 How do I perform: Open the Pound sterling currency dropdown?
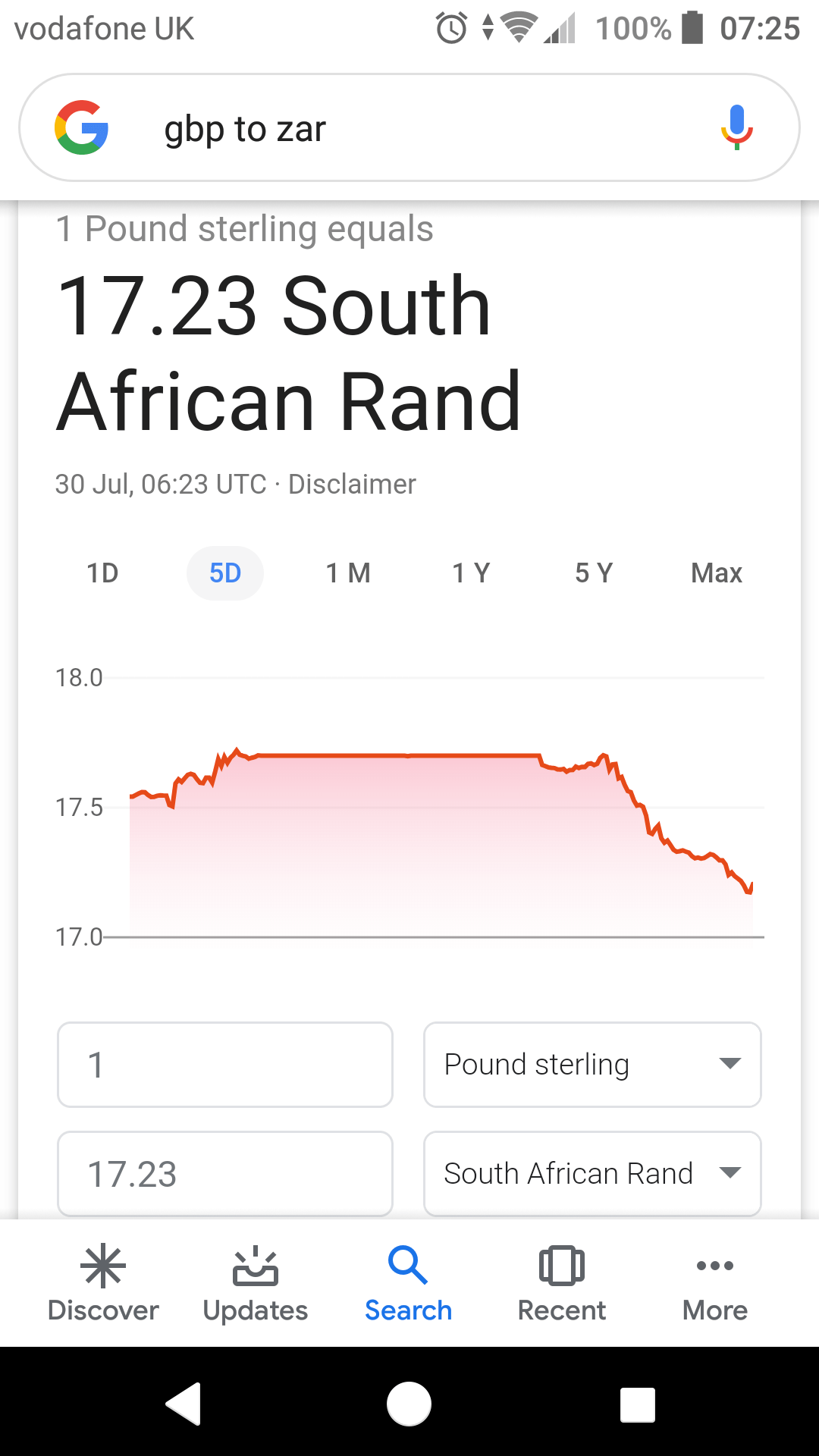click(591, 1065)
